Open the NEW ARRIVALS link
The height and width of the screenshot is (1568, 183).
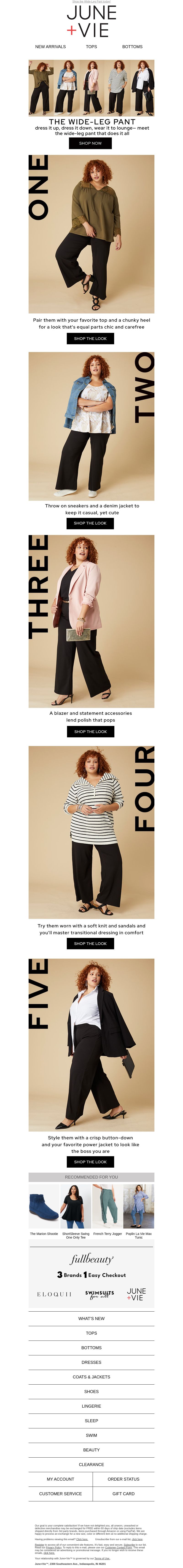pos(50,46)
